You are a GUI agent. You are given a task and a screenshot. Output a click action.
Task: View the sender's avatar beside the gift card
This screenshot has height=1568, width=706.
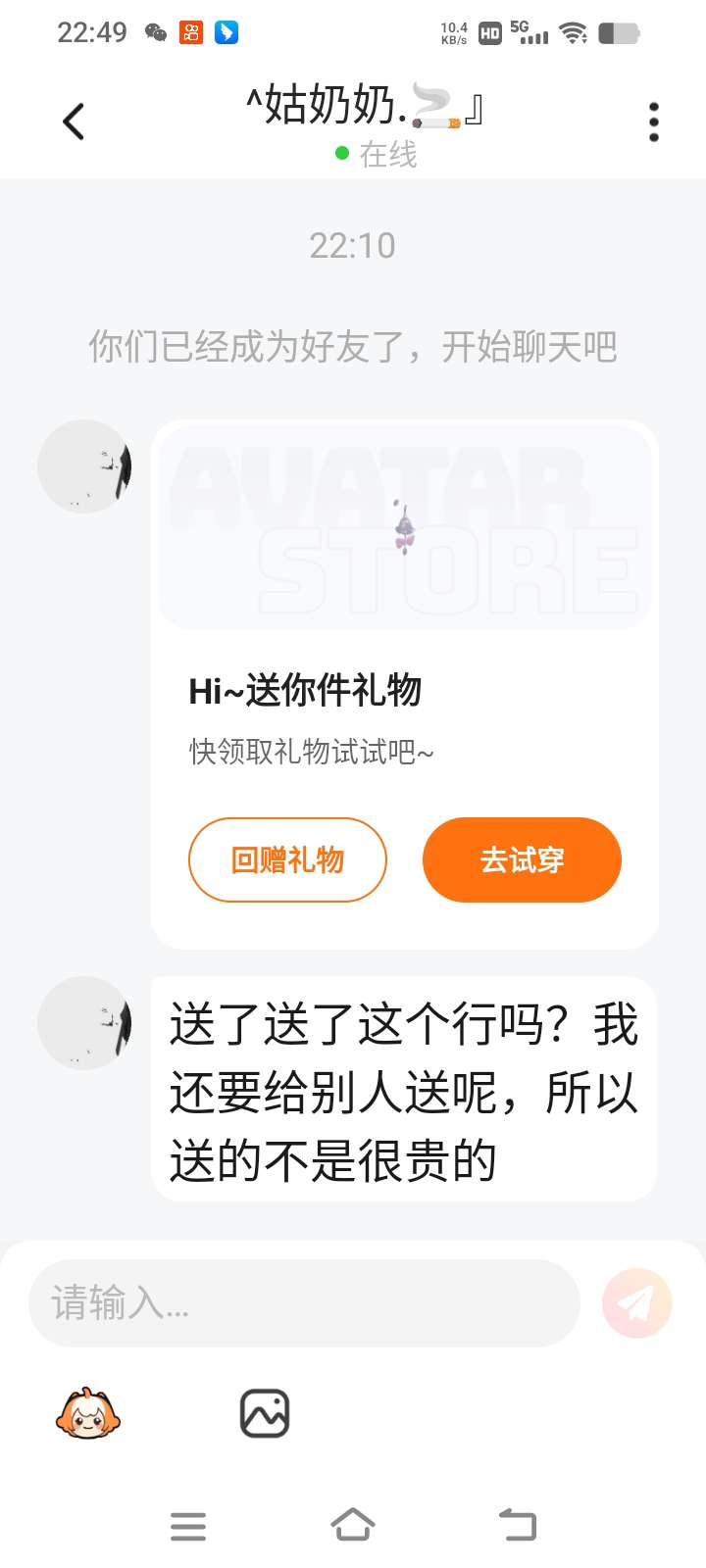[84, 466]
